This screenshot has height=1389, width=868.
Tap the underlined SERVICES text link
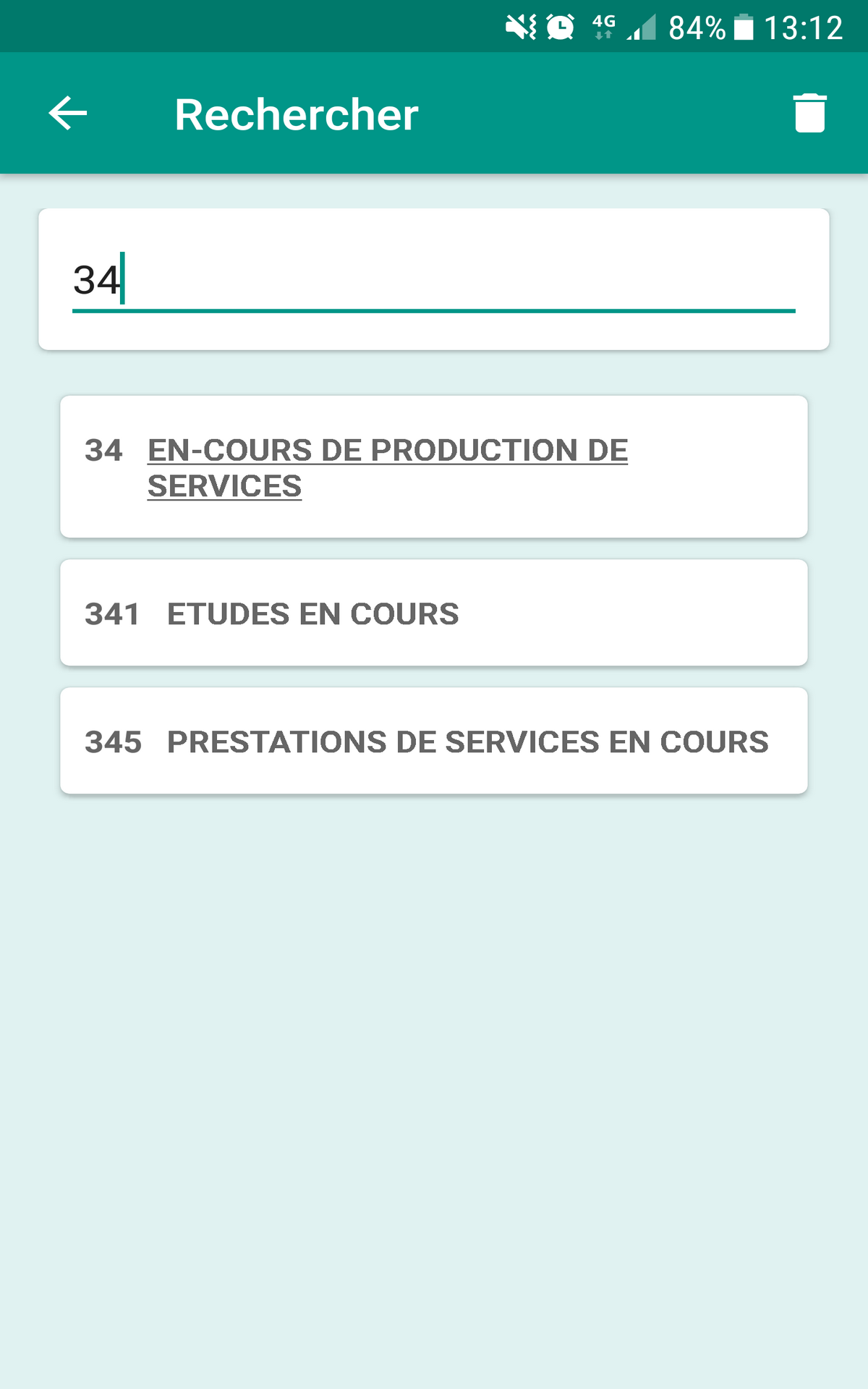pyautogui.click(x=224, y=488)
